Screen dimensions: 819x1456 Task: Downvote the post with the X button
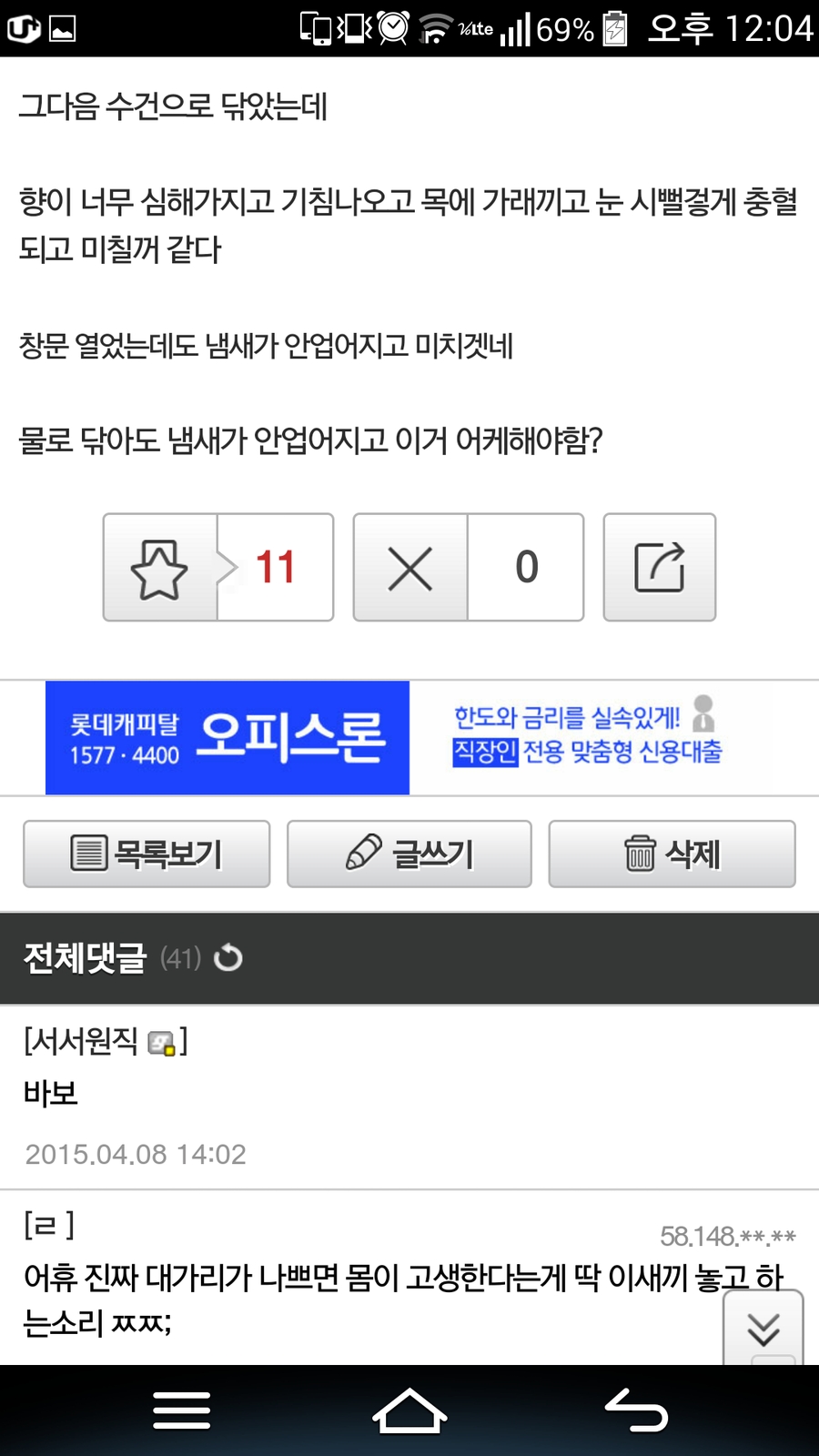point(410,568)
